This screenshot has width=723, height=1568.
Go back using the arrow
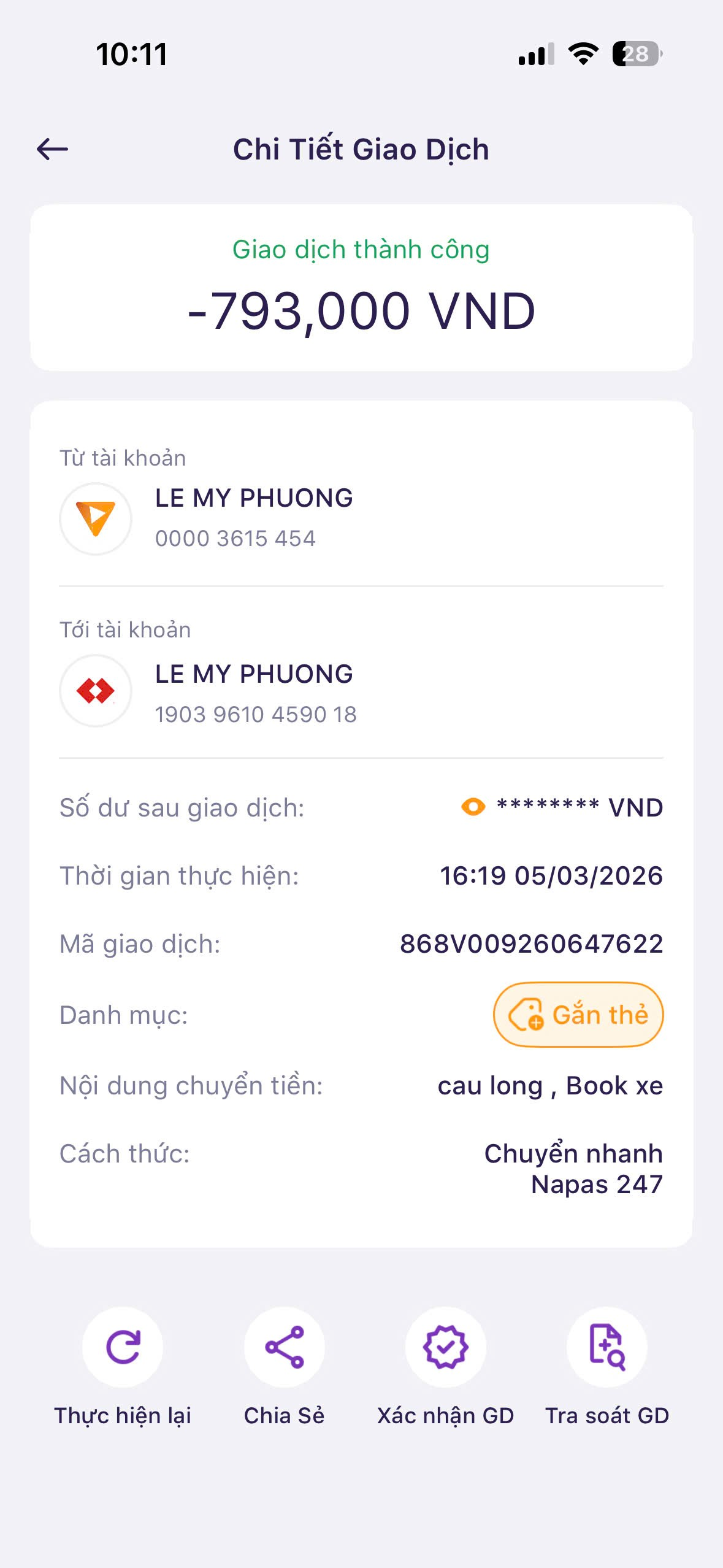tap(52, 149)
